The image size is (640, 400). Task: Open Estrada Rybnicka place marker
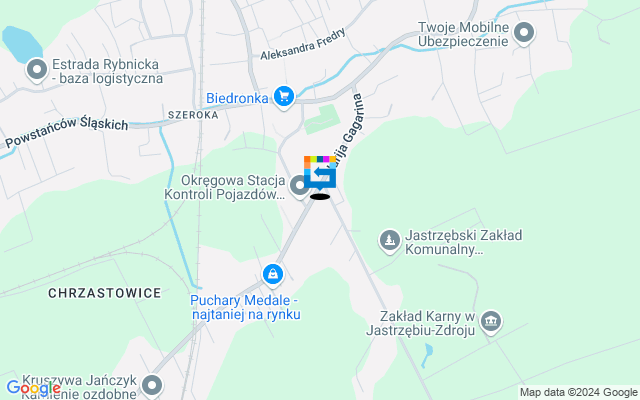[x=38, y=69]
